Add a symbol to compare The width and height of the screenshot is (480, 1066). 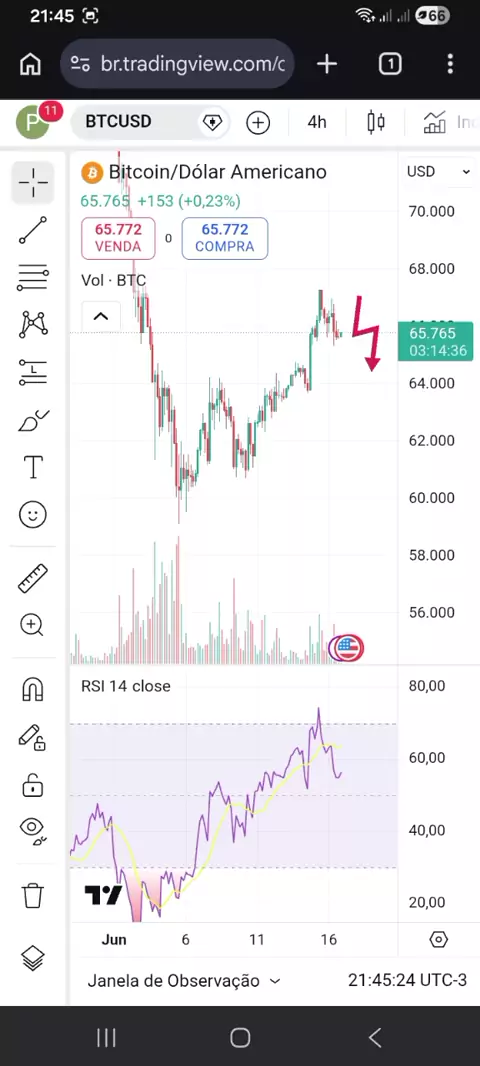[x=258, y=122]
